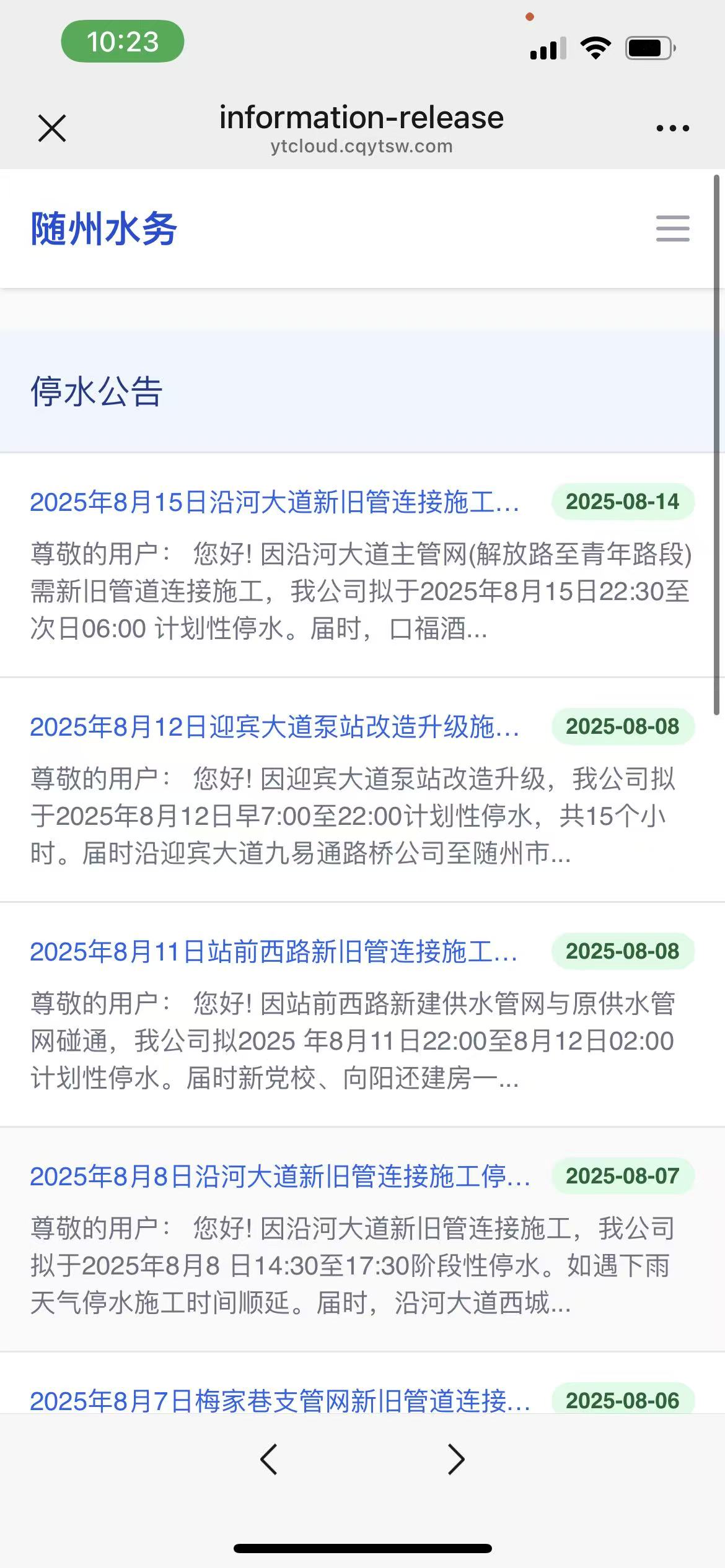The width and height of the screenshot is (725, 1568).
Task: Open the 8月15日沿河大道 water outage notice
Action: tap(275, 502)
